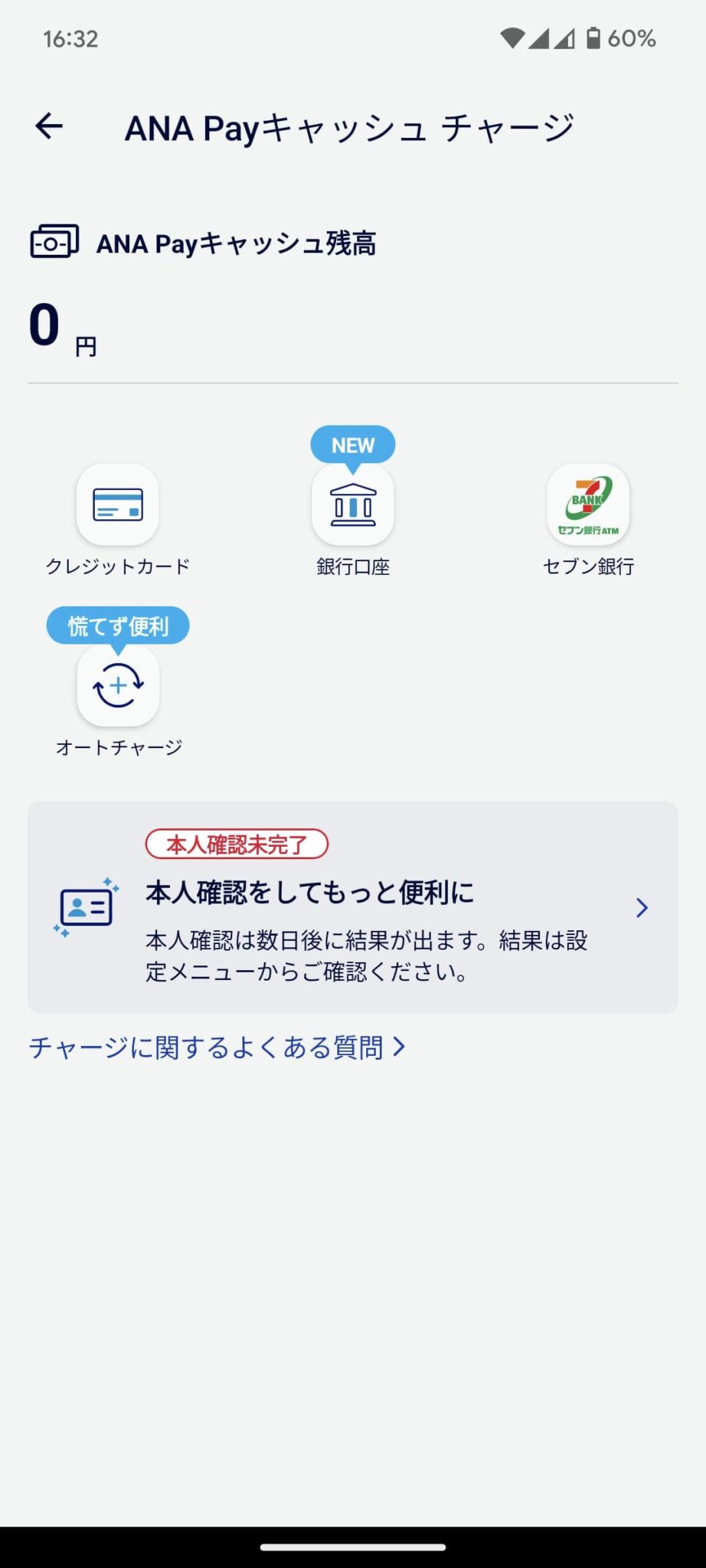The image size is (706, 1568).
Task: Tap the セブン銀行 ATM charge icon
Action: tap(588, 505)
